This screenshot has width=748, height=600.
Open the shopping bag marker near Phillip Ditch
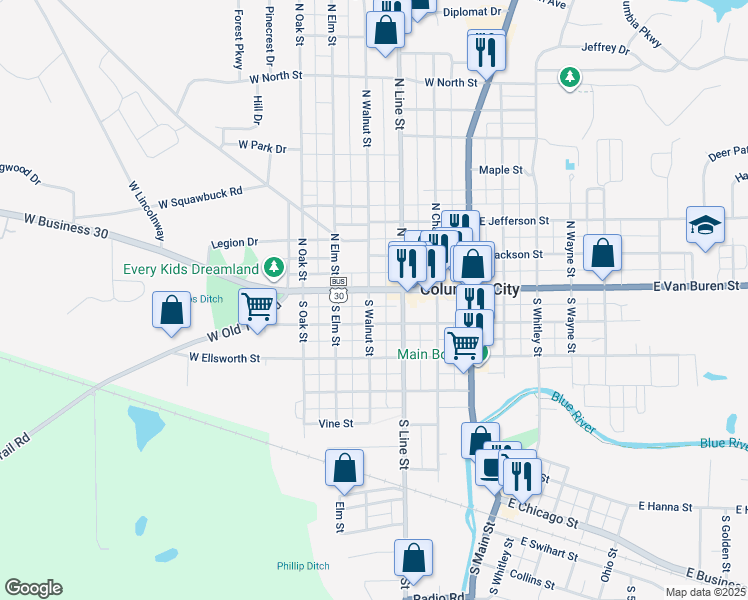[413, 558]
